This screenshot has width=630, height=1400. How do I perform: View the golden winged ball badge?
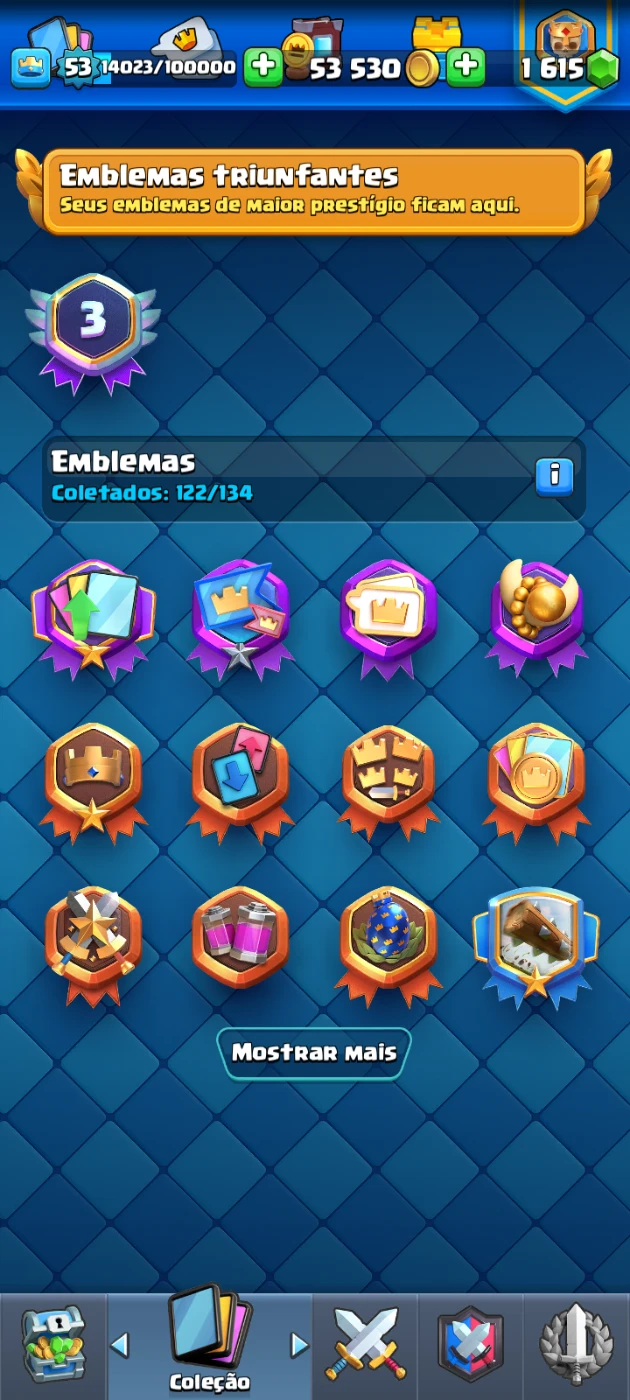[537, 612]
